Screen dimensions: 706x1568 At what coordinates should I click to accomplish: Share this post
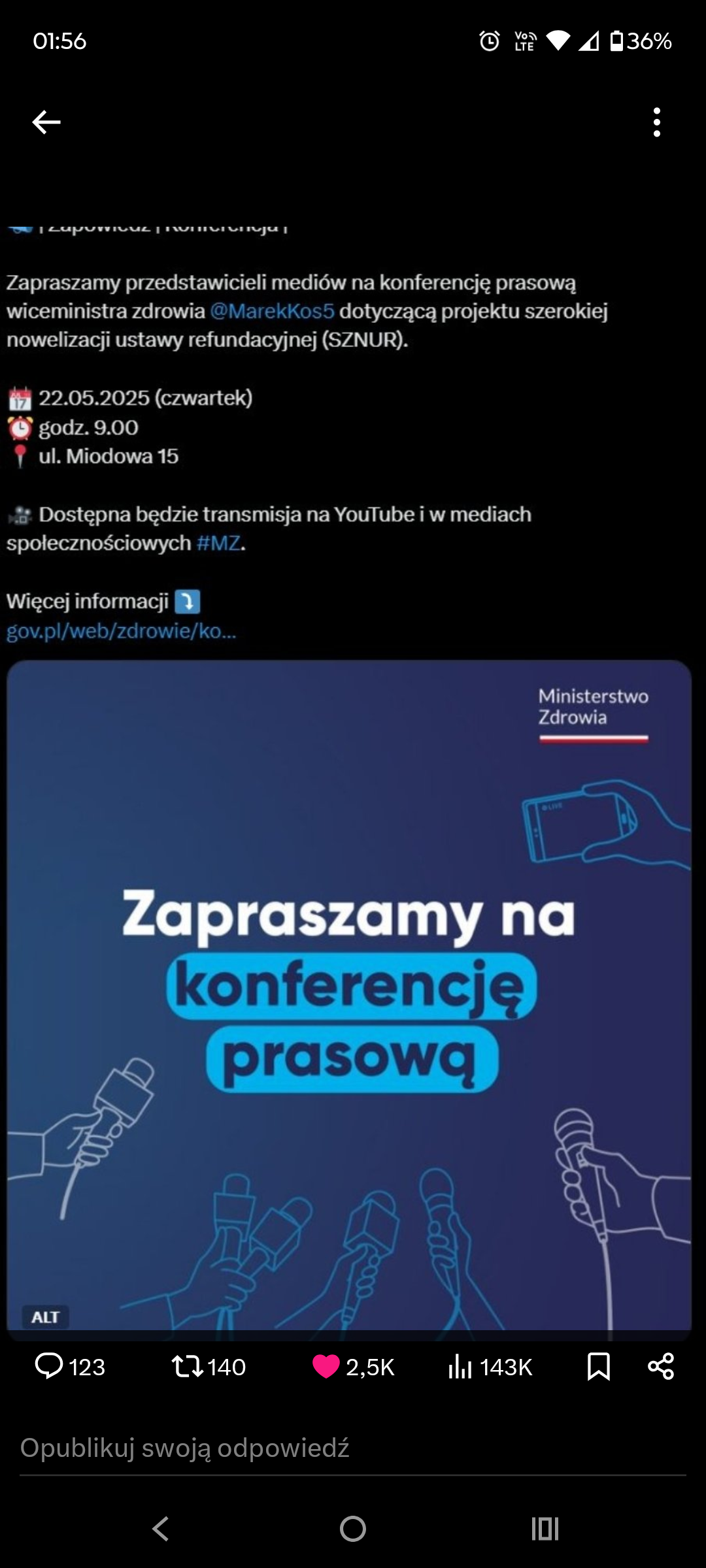pyautogui.click(x=661, y=1367)
